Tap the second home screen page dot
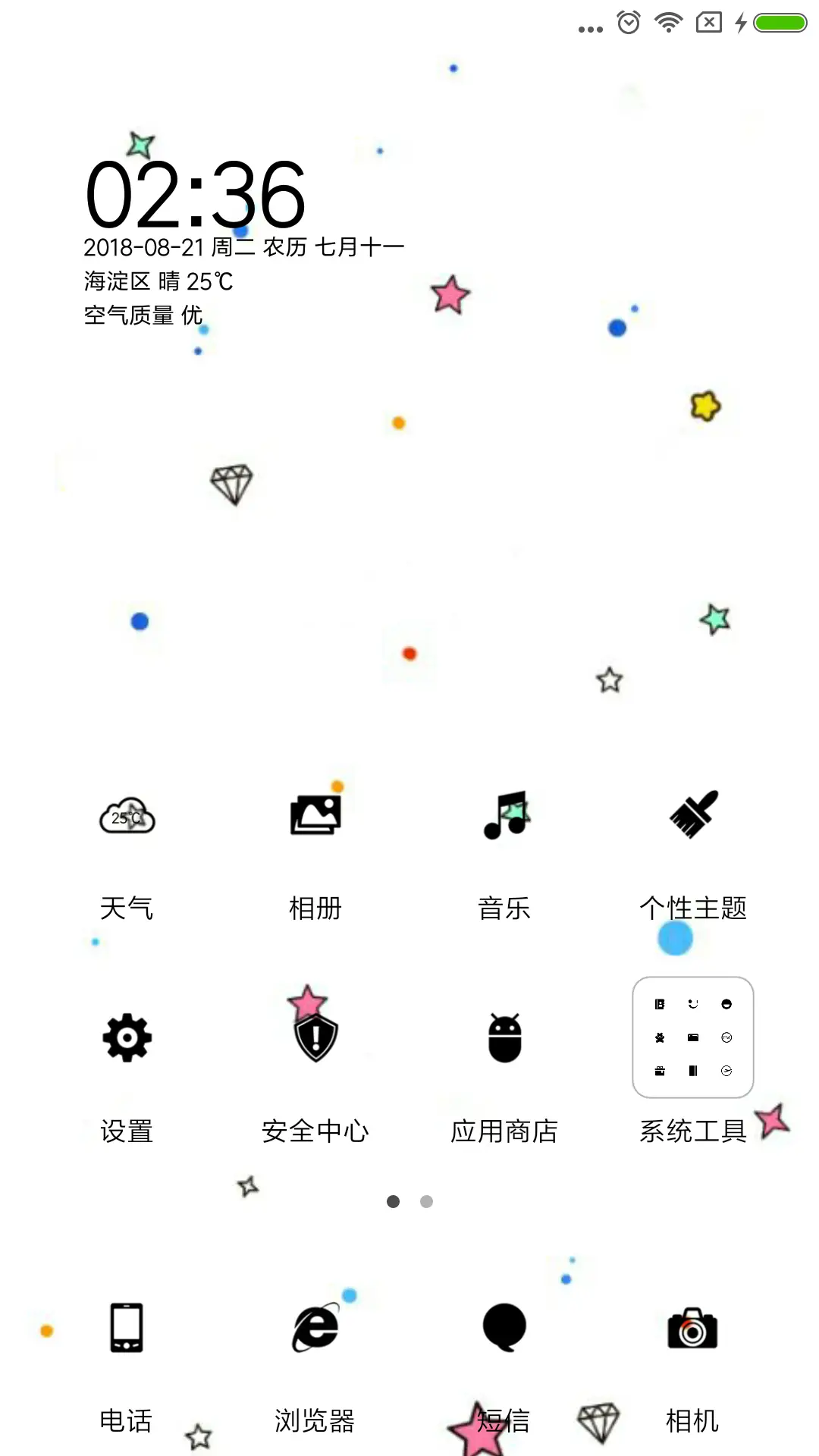 [425, 1201]
